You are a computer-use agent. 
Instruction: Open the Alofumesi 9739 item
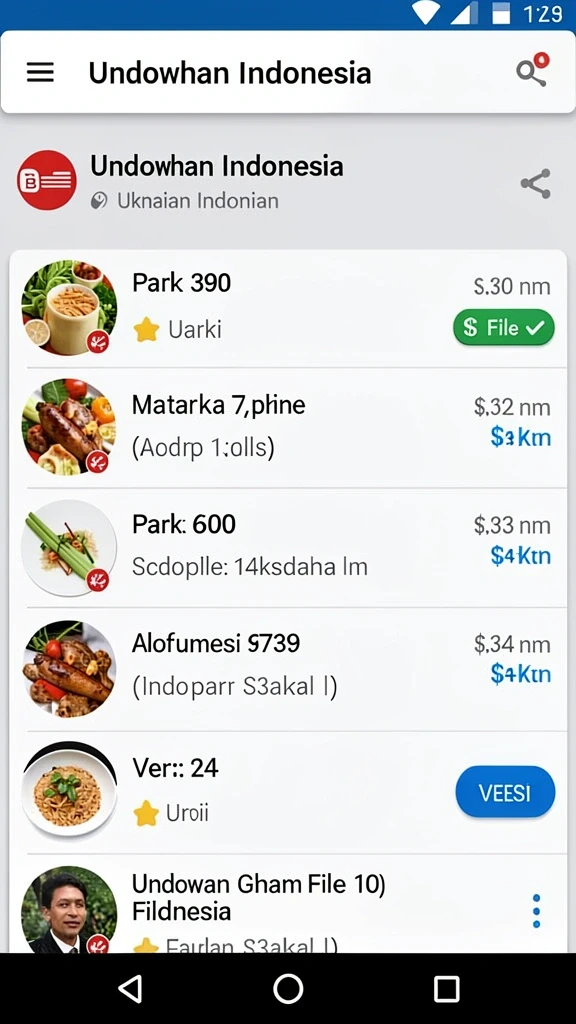(x=288, y=669)
